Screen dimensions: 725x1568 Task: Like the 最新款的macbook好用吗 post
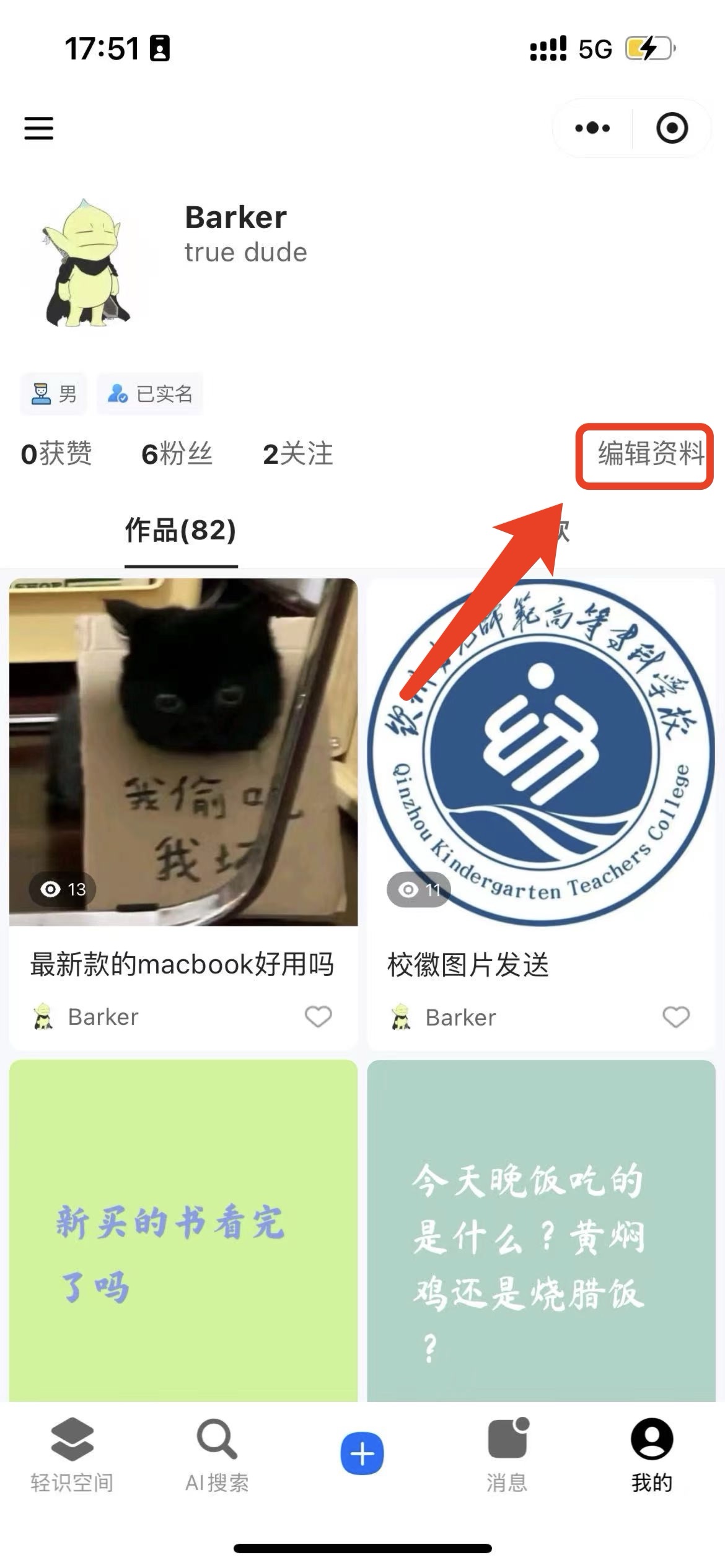pos(318,1017)
